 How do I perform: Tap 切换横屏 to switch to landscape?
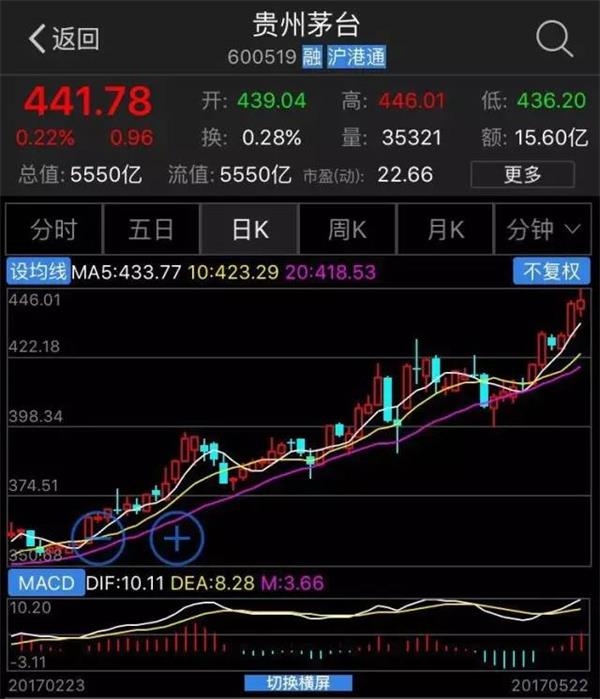(300, 684)
